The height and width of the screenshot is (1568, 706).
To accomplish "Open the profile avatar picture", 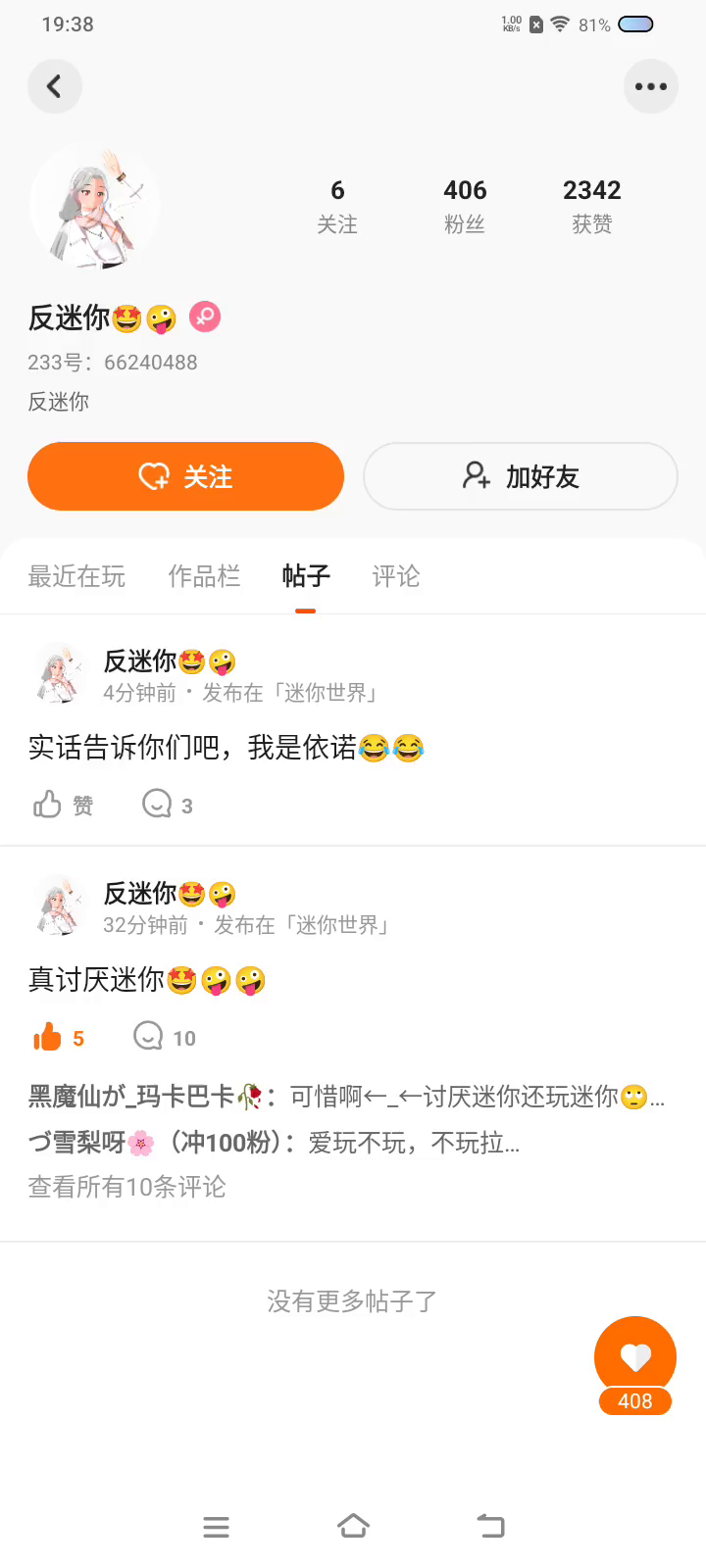I will [94, 207].
